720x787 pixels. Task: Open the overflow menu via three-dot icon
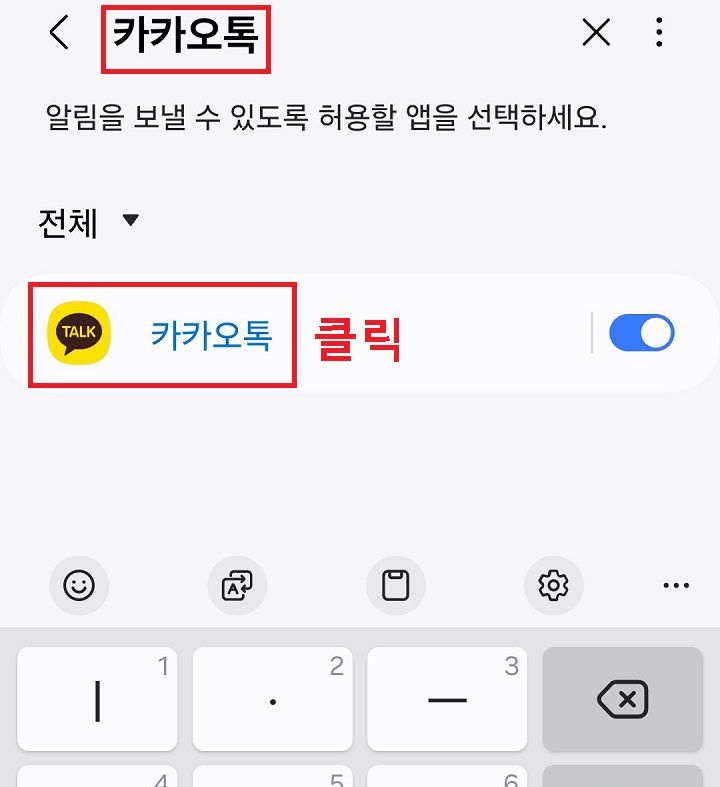(659, 32)
